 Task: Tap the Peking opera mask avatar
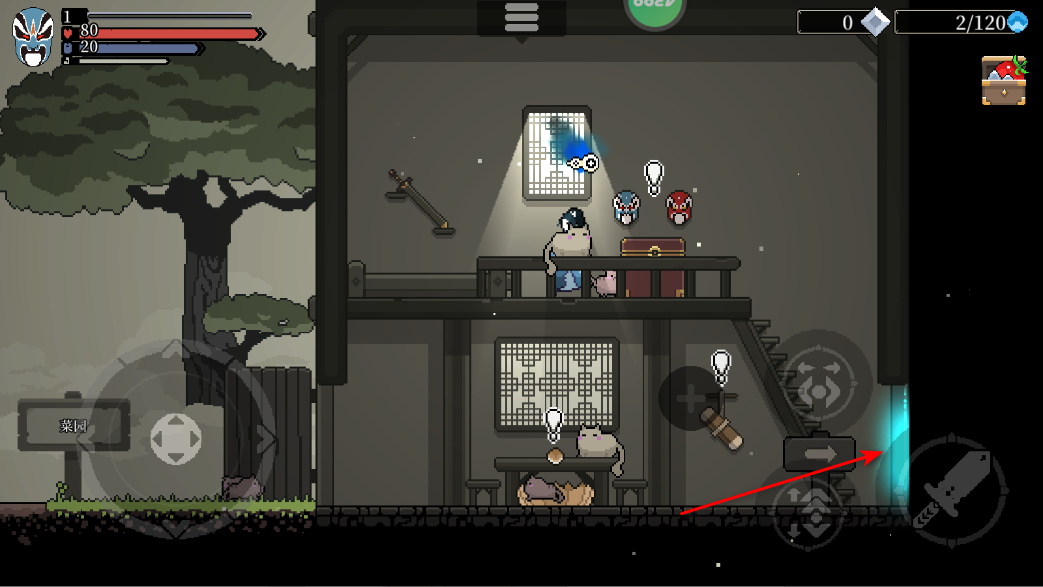(33, 38)
